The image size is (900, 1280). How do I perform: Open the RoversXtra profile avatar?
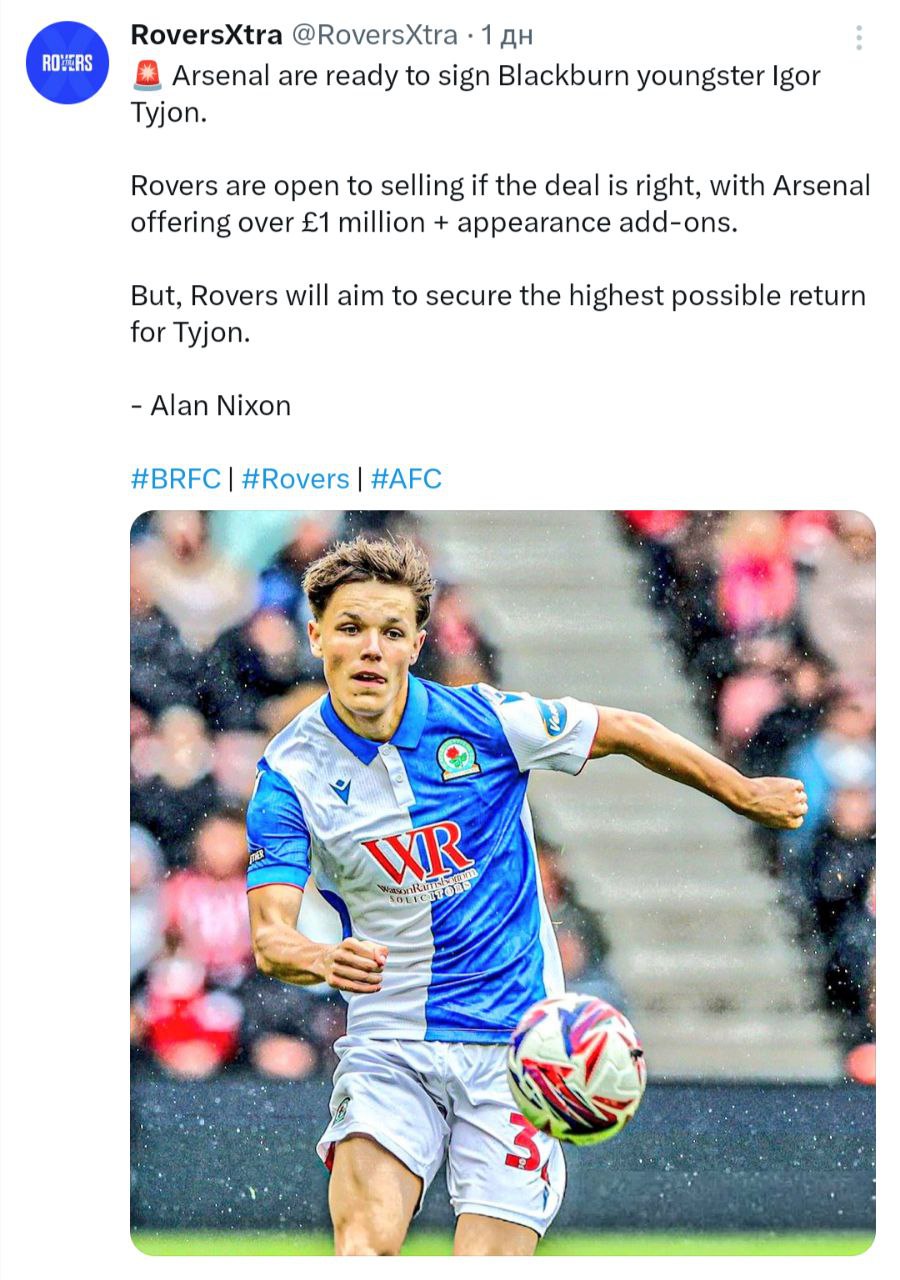66,63
